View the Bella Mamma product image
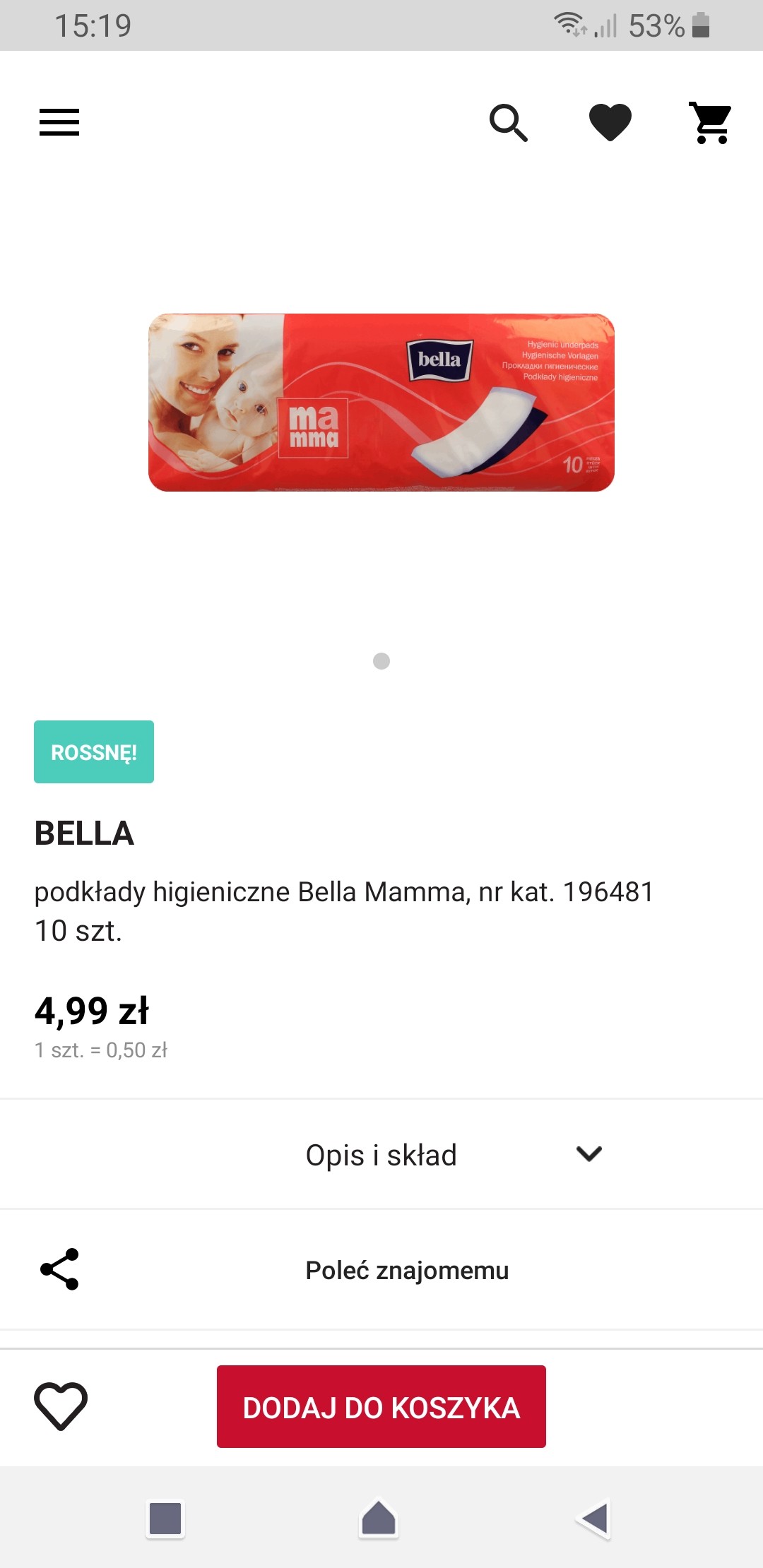The width and height of the screenshot is (763, 1568). pos(381,403)
